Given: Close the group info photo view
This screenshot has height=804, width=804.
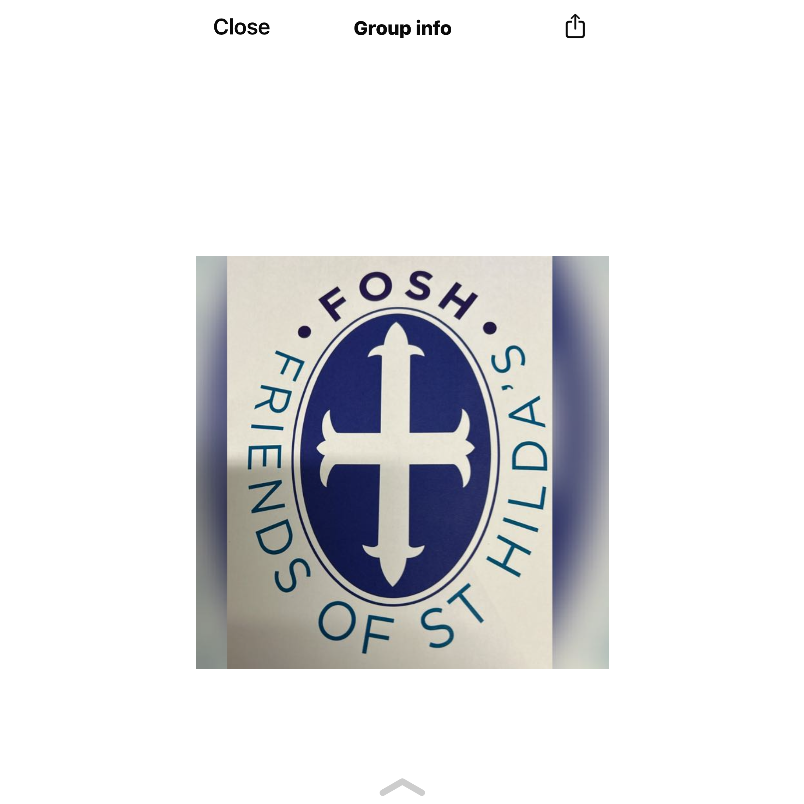Looking at the screenshot, I should [x=241, y=27].
